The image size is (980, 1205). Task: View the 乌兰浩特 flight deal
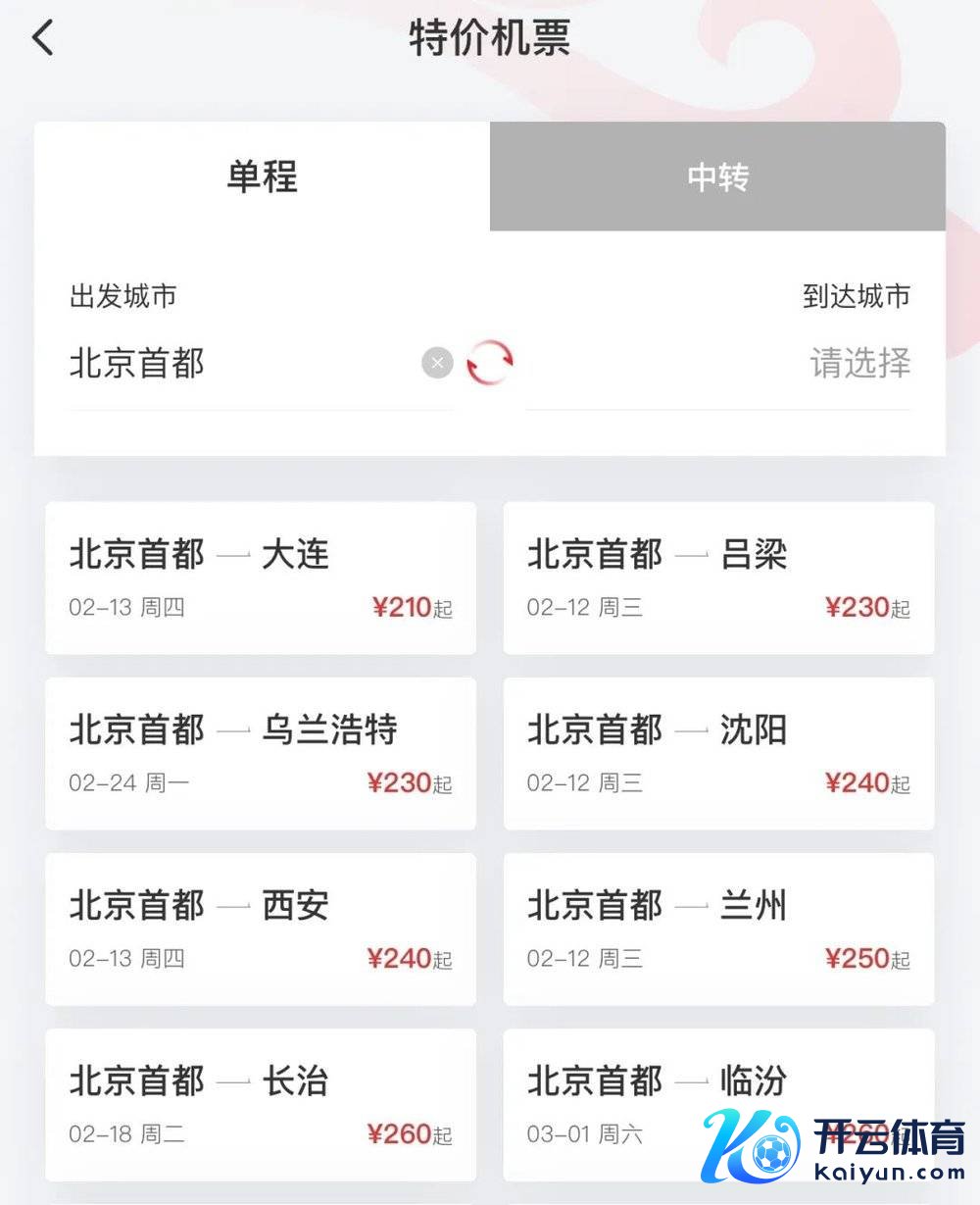(261, 753)
